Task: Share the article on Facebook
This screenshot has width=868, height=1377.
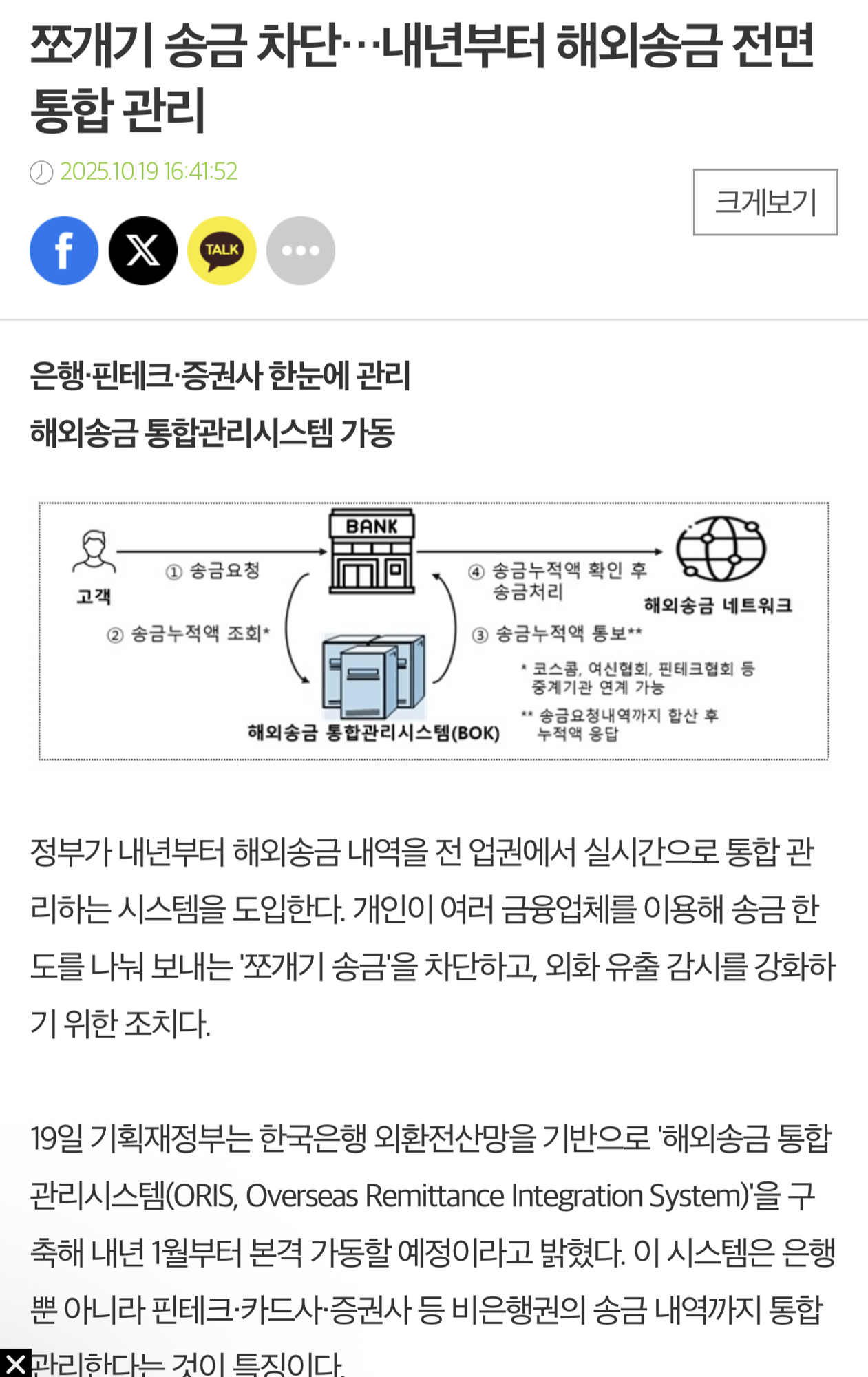Action: click(64, 251)
